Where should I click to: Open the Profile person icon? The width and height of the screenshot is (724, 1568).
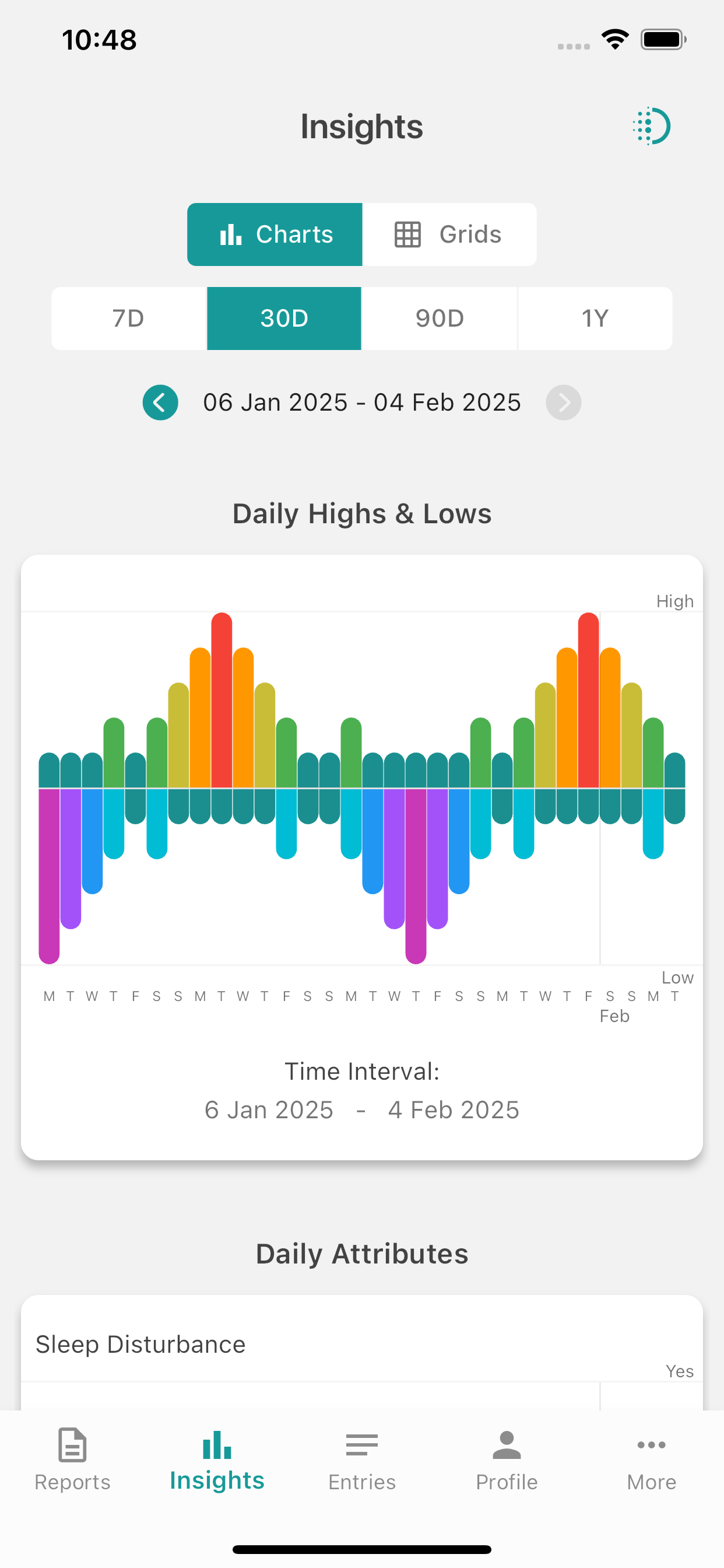[x=506, y=1445]
